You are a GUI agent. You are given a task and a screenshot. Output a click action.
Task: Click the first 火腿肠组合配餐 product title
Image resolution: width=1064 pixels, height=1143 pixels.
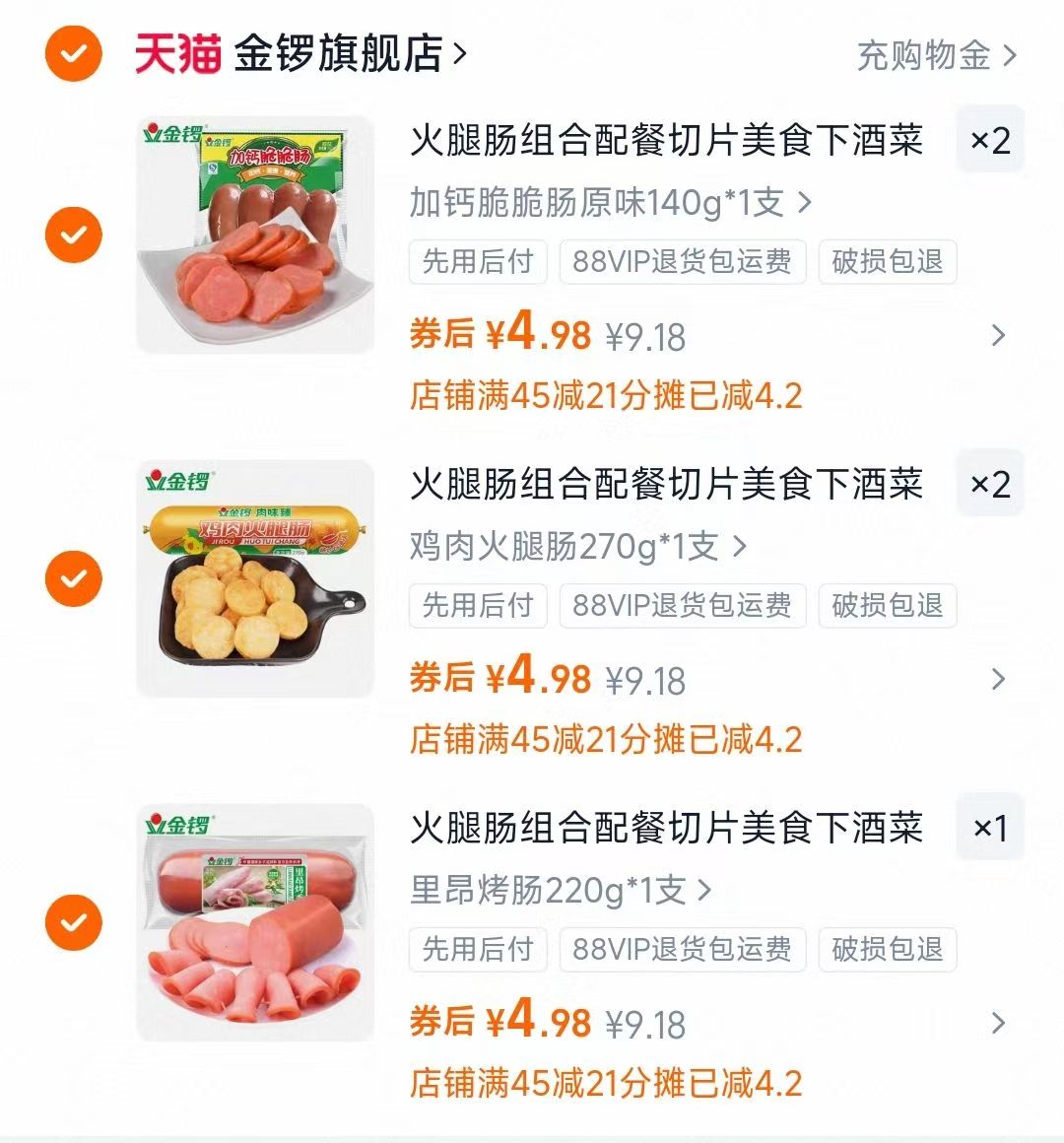pyautogui.click(x=666, y=142)
